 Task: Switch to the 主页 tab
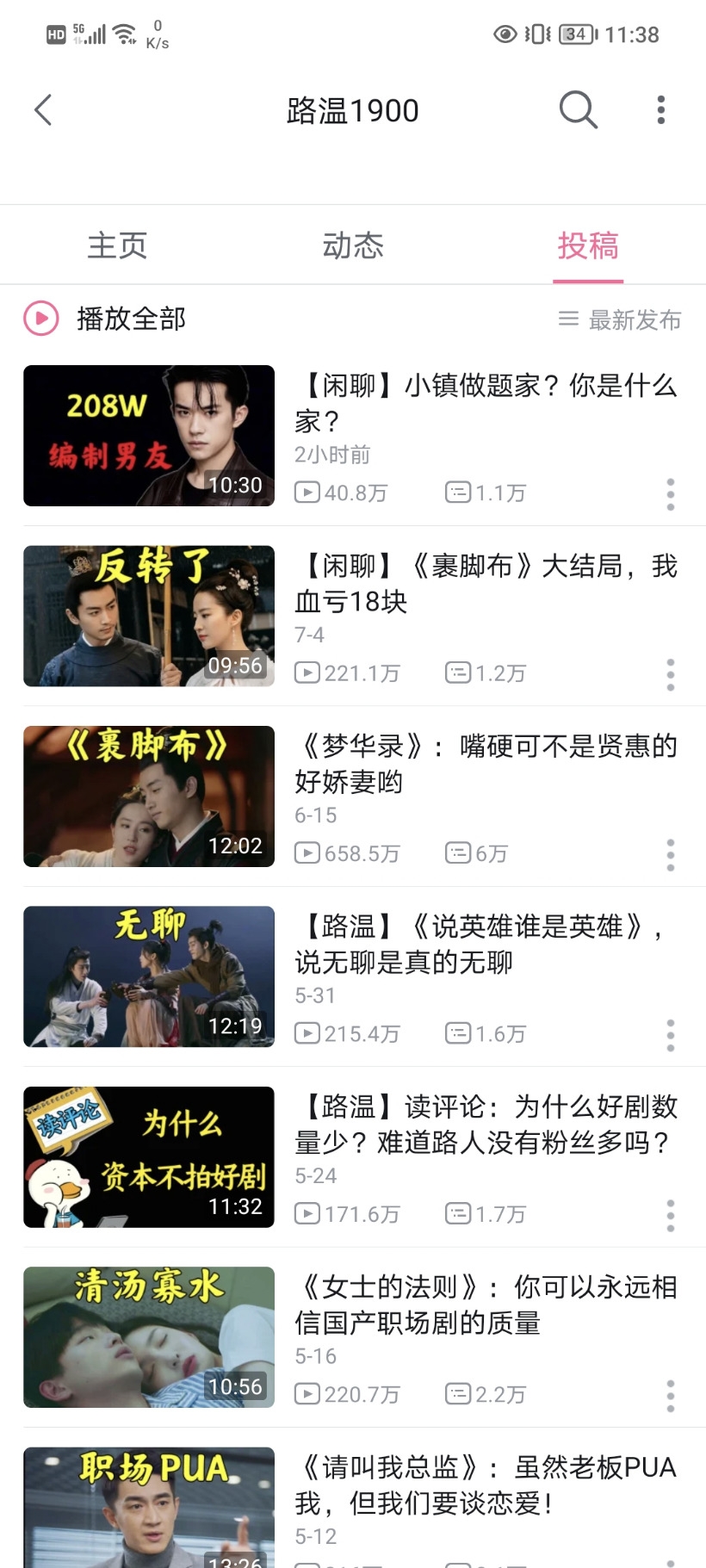pos(117,245)
